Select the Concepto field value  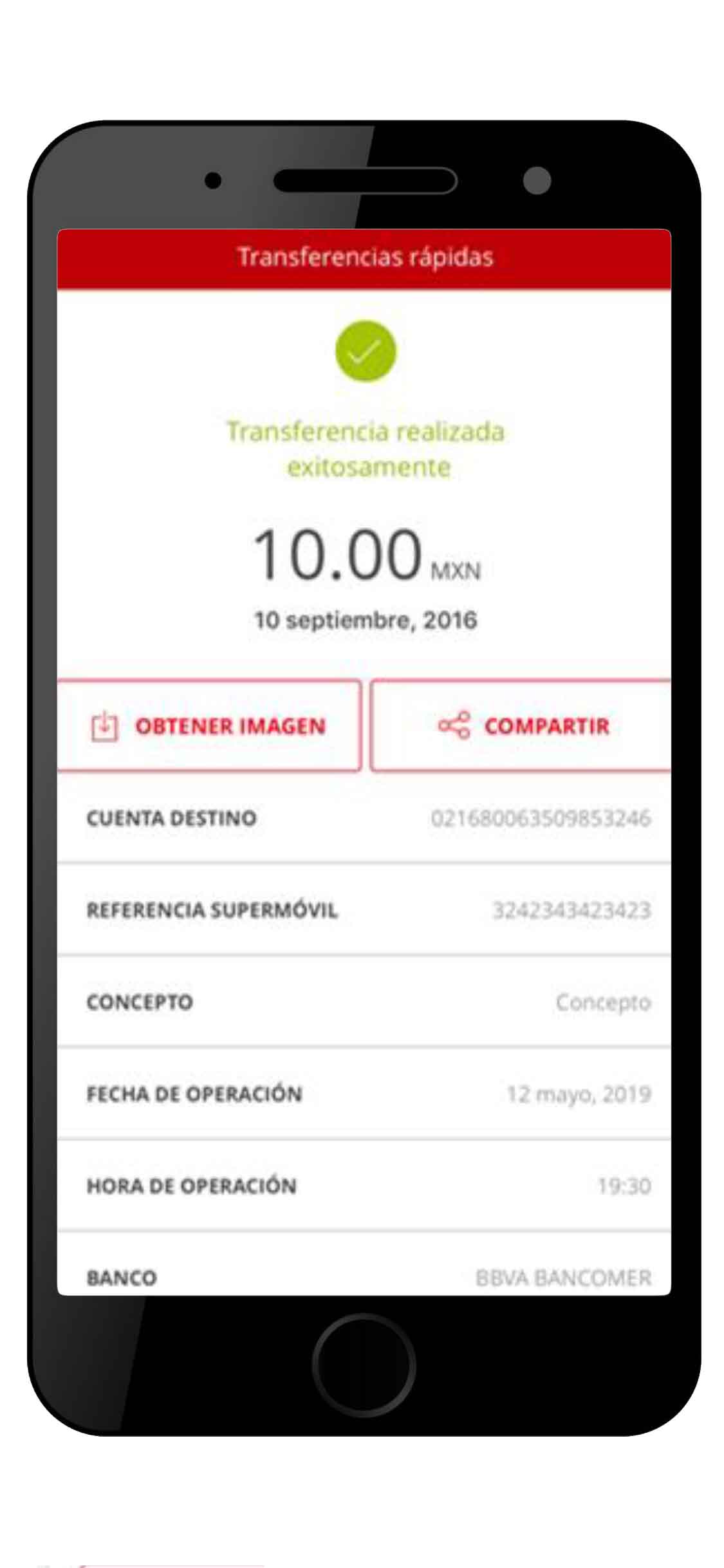click(x=604, y=1002)
